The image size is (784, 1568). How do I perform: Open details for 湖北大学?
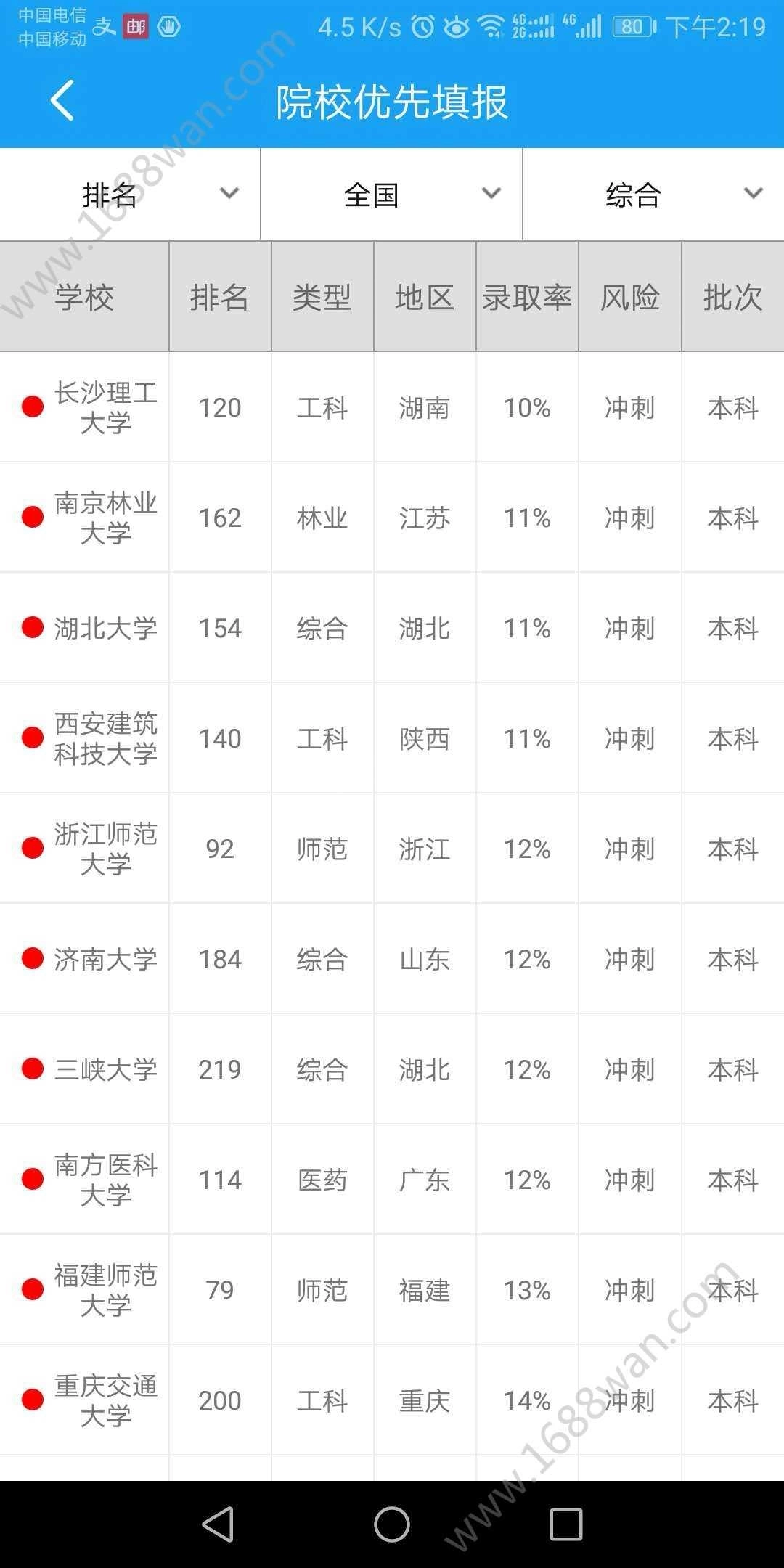[105, 628]
